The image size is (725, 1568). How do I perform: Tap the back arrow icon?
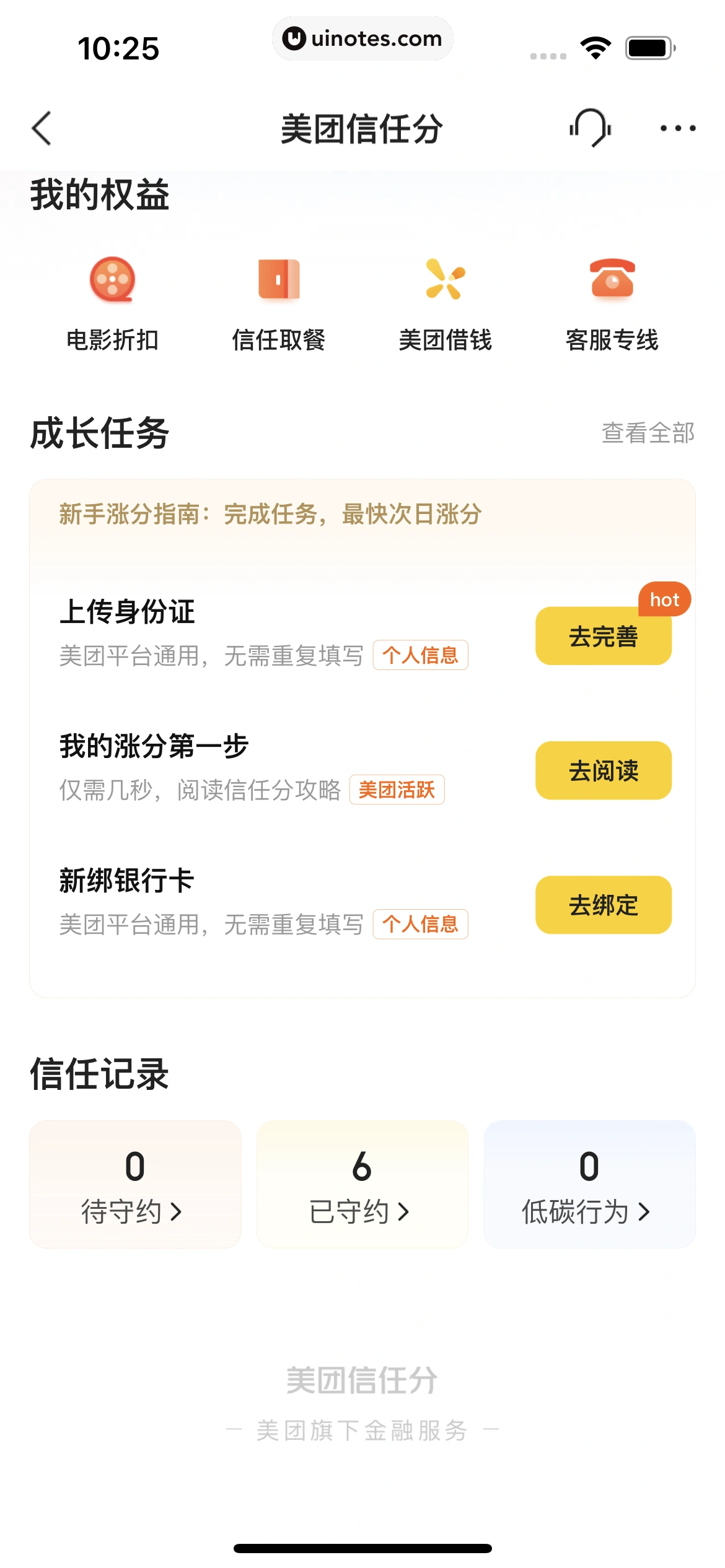click(x=42, y=128)
